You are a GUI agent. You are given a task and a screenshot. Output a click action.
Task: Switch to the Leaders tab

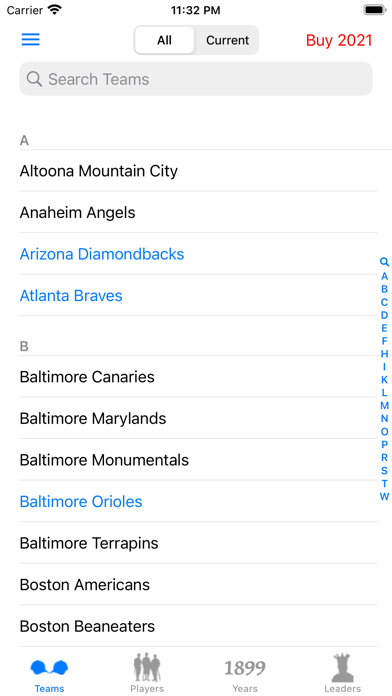tap(342, 672)
